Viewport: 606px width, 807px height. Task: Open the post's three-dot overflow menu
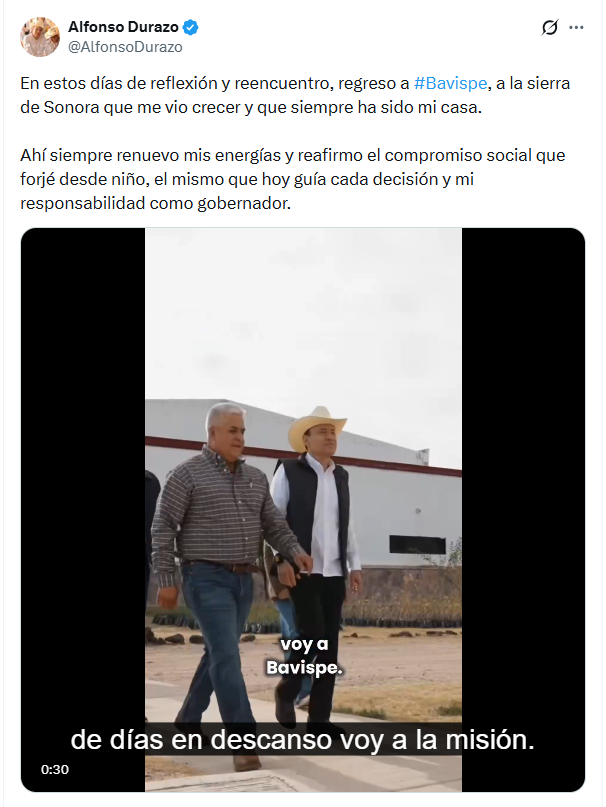pos(576,28)
